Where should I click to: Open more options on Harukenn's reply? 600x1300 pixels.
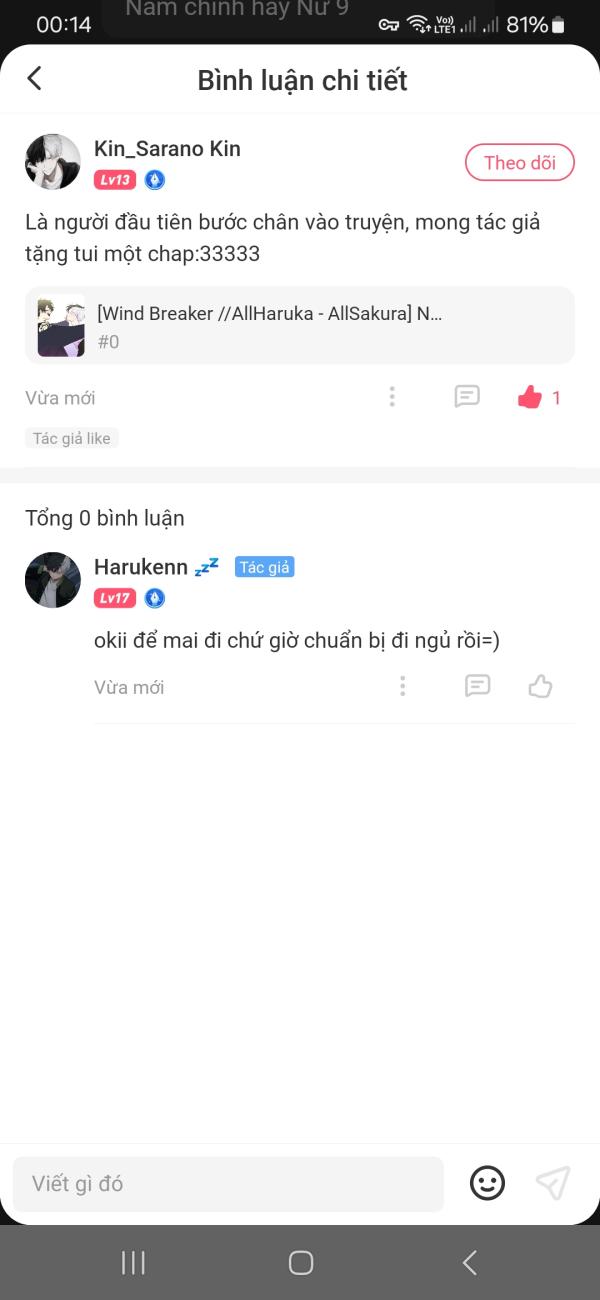click(403, 686)
